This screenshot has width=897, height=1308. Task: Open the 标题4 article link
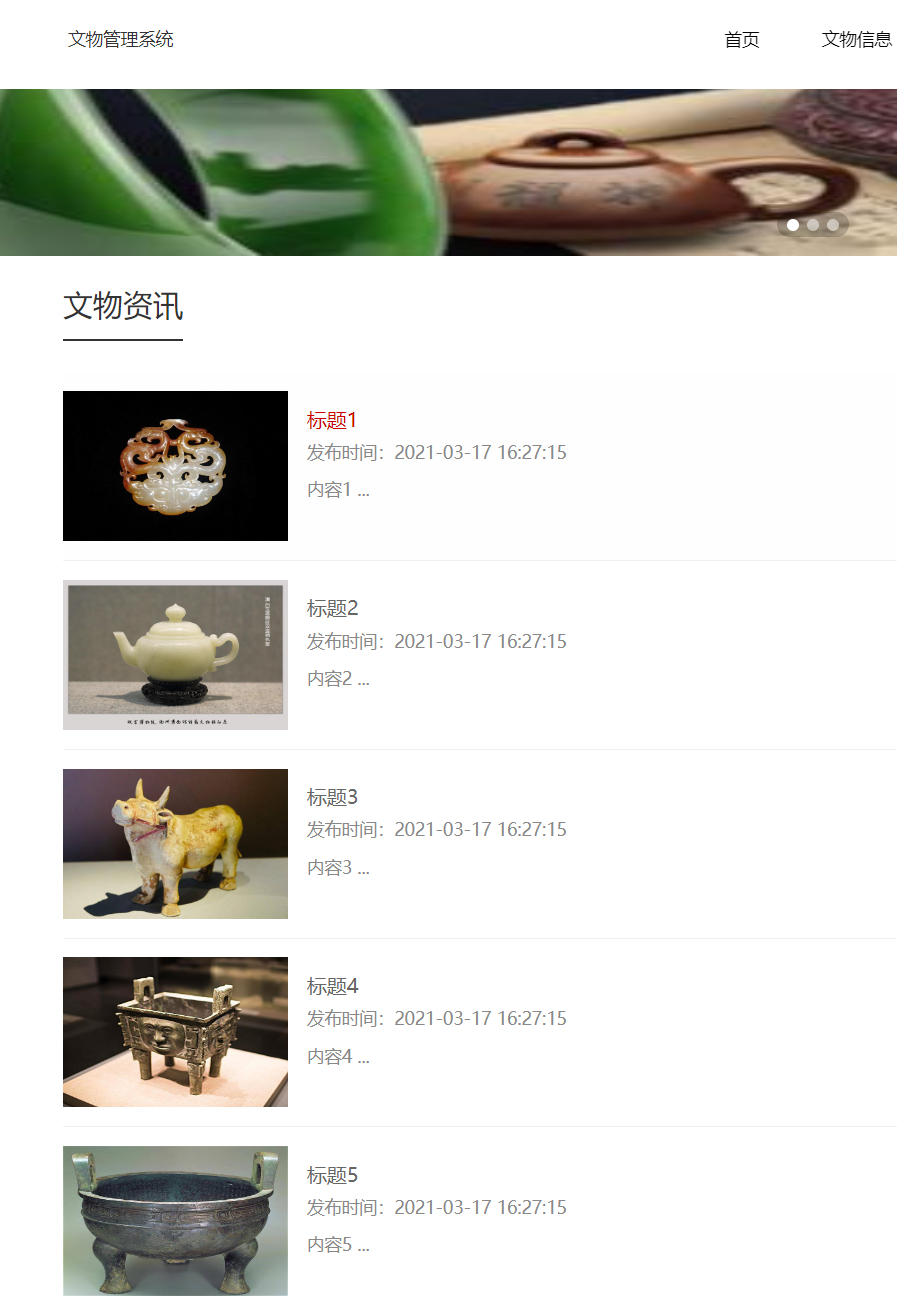click(331, 986)
